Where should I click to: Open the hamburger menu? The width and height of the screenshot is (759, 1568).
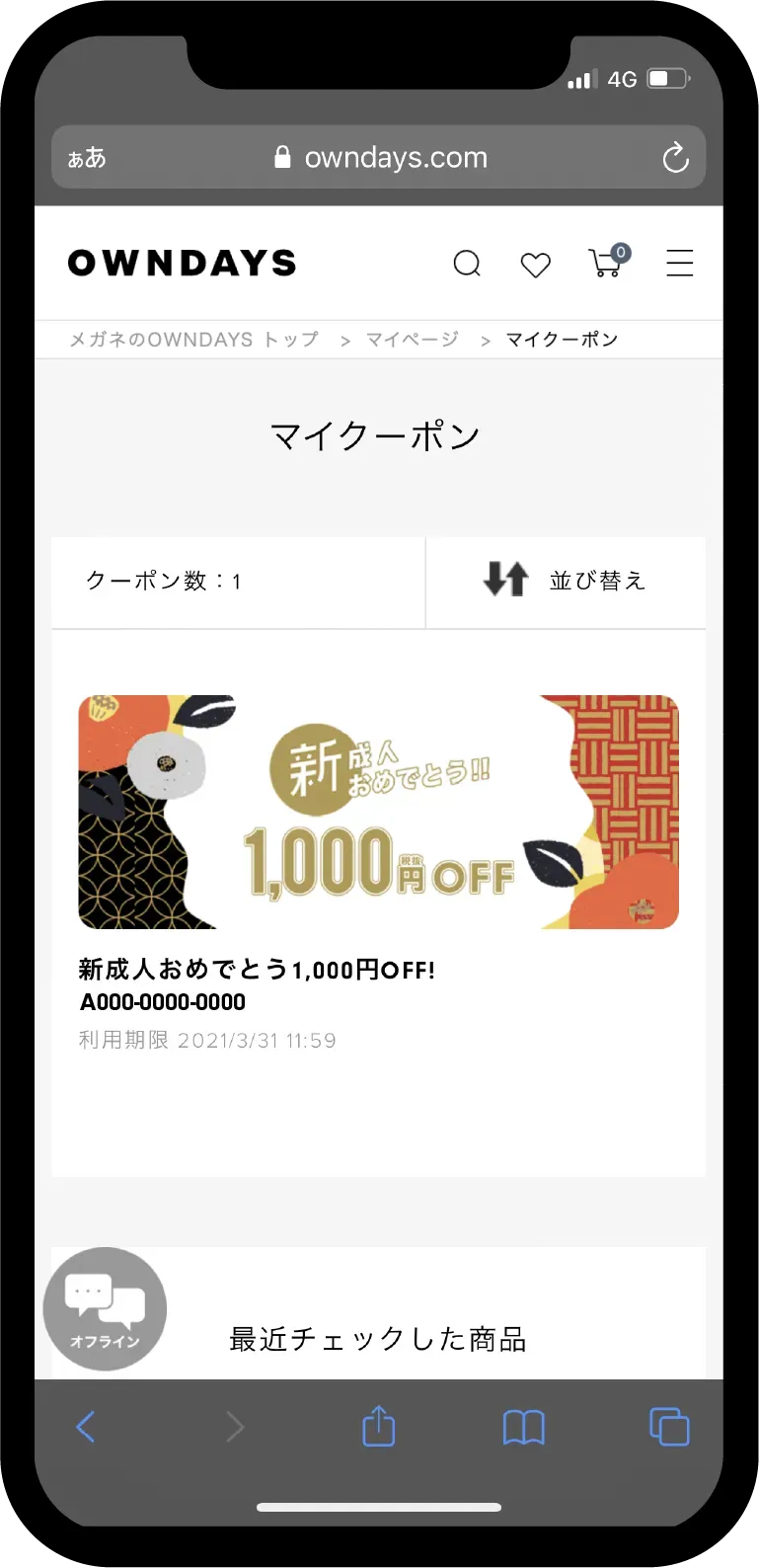click(x=679, y=264)
